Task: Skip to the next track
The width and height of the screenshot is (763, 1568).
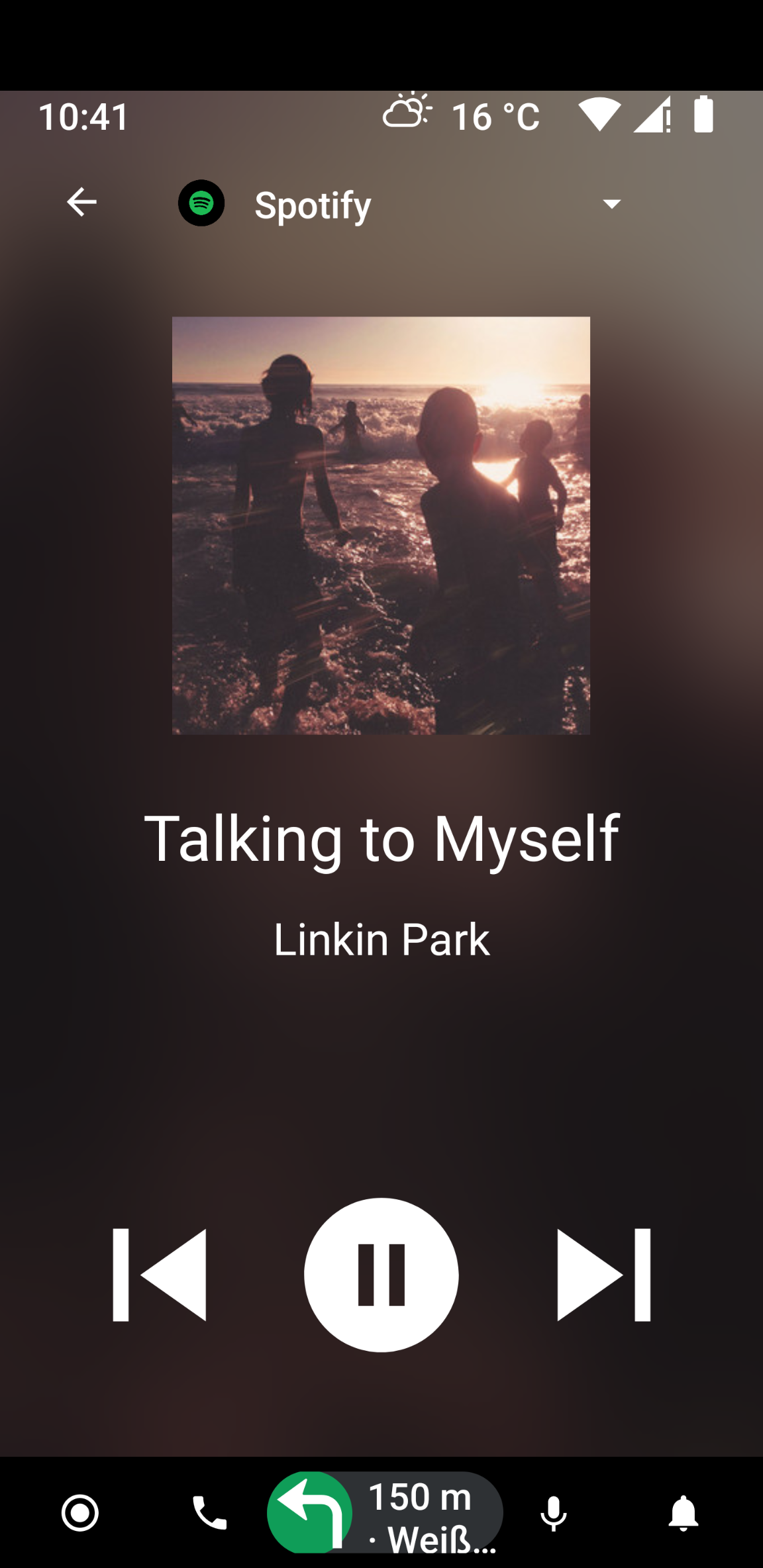Action: click(x=603, y=1275)
